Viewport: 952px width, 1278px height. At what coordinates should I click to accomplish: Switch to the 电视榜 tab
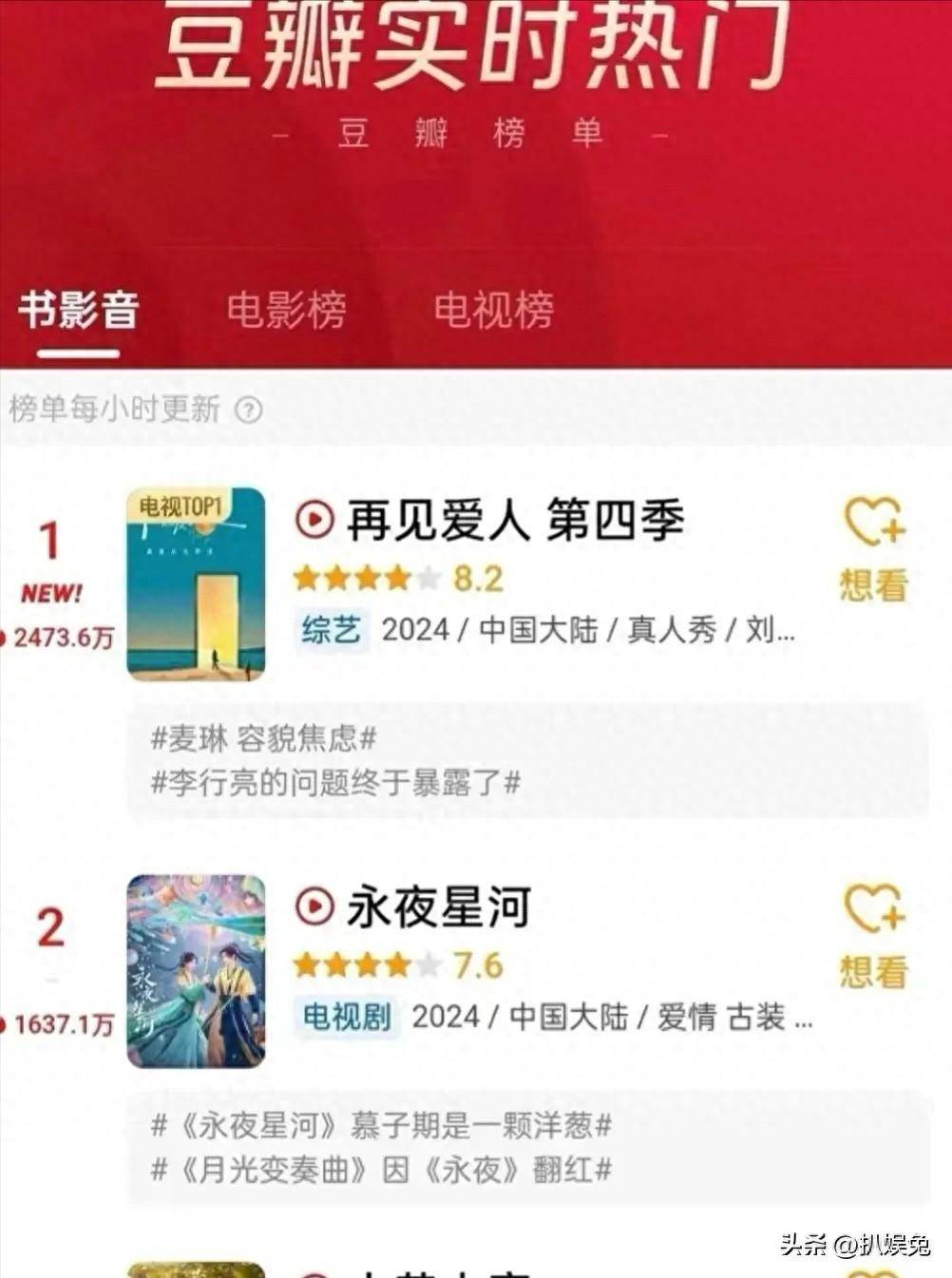[x=493, y=311]
